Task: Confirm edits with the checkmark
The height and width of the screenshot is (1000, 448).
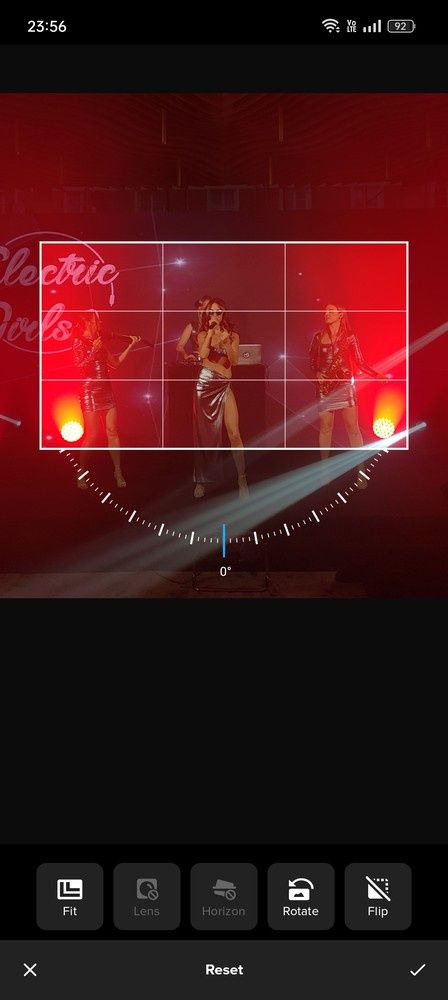Action: point(417,970)
